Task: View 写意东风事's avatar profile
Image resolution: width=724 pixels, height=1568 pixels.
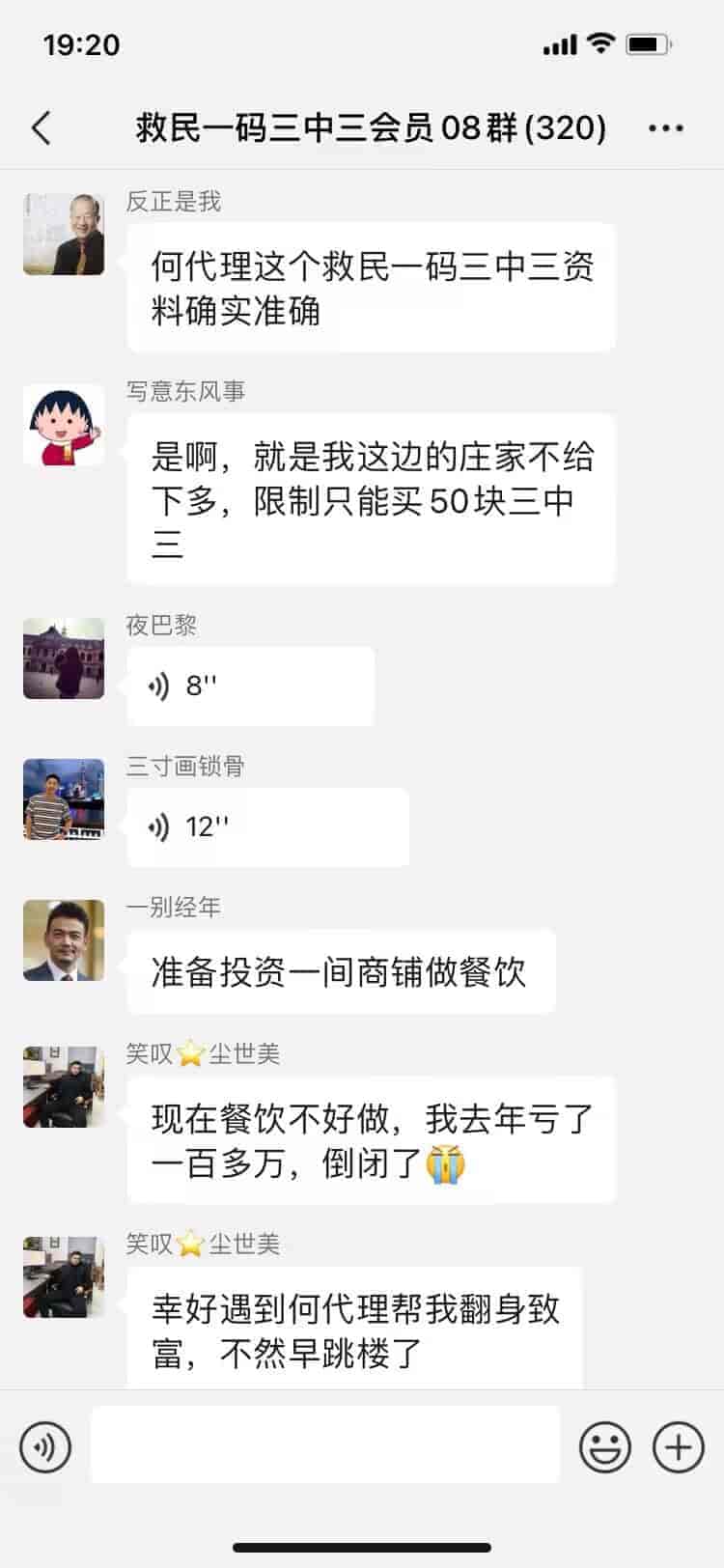Action: (64, 425)
